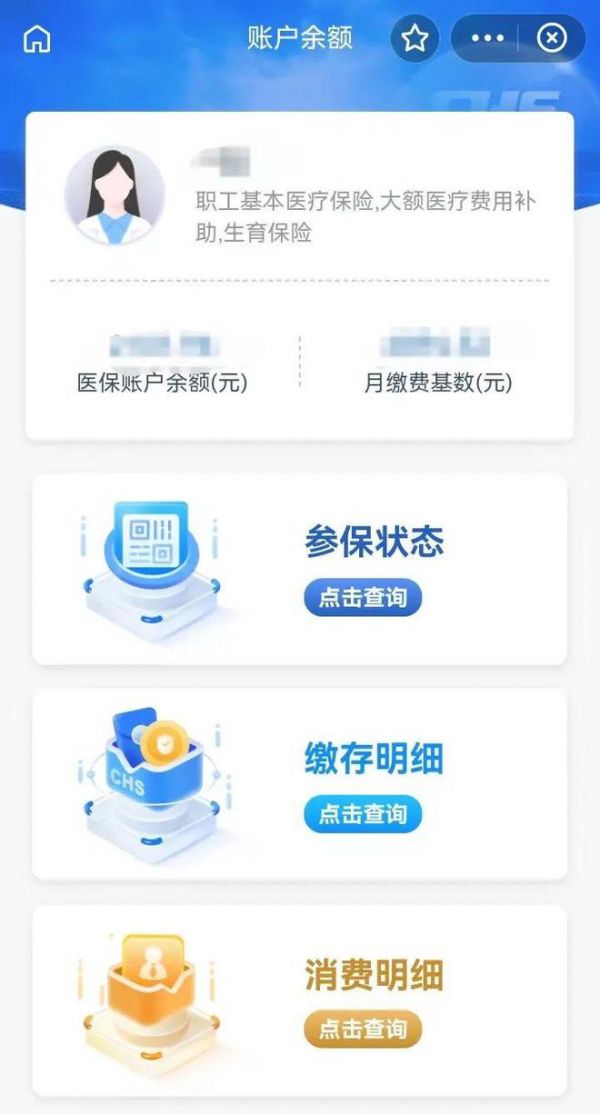Close the mini program
The width and height of the screenshot is (600, 1114).
[552, 39]
